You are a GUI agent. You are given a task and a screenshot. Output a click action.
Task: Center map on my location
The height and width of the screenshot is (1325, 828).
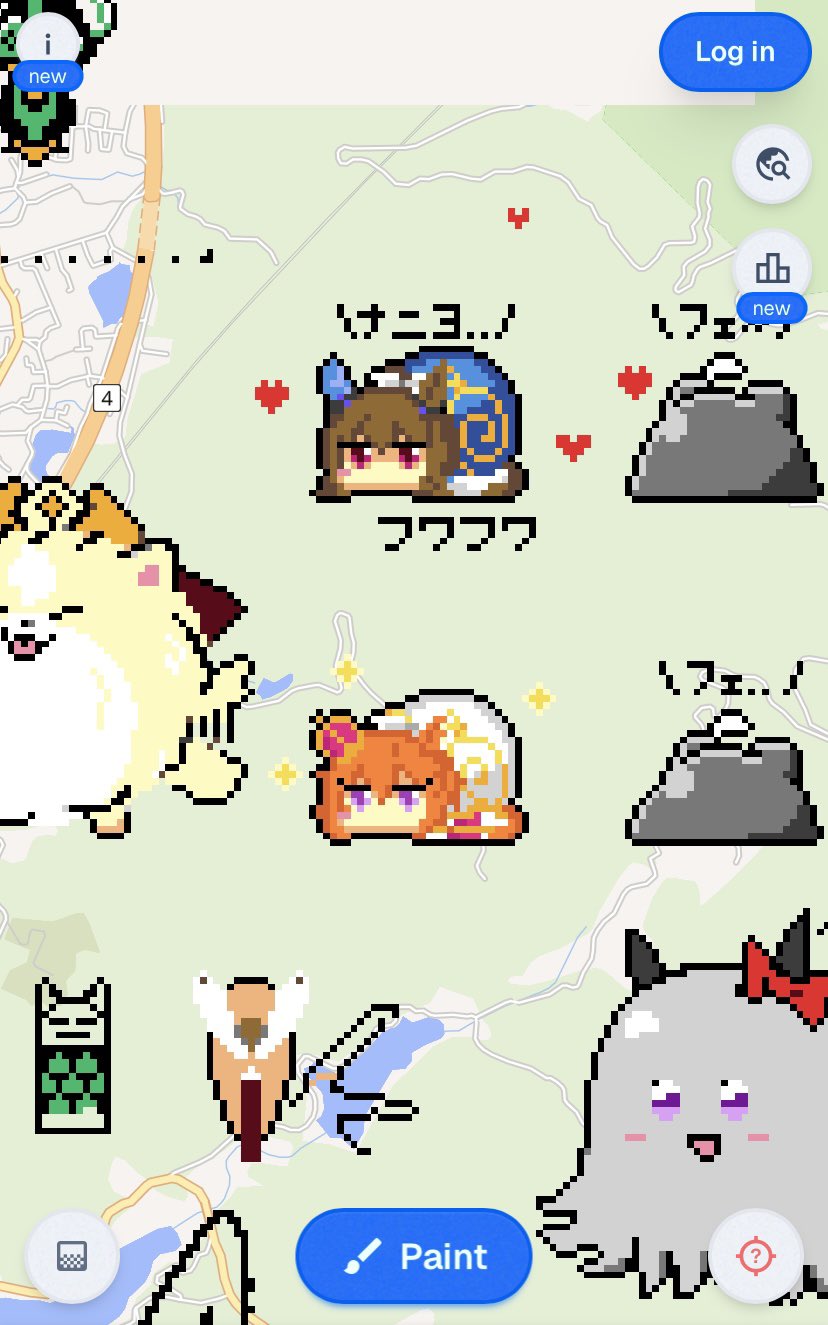point(755,1256)
